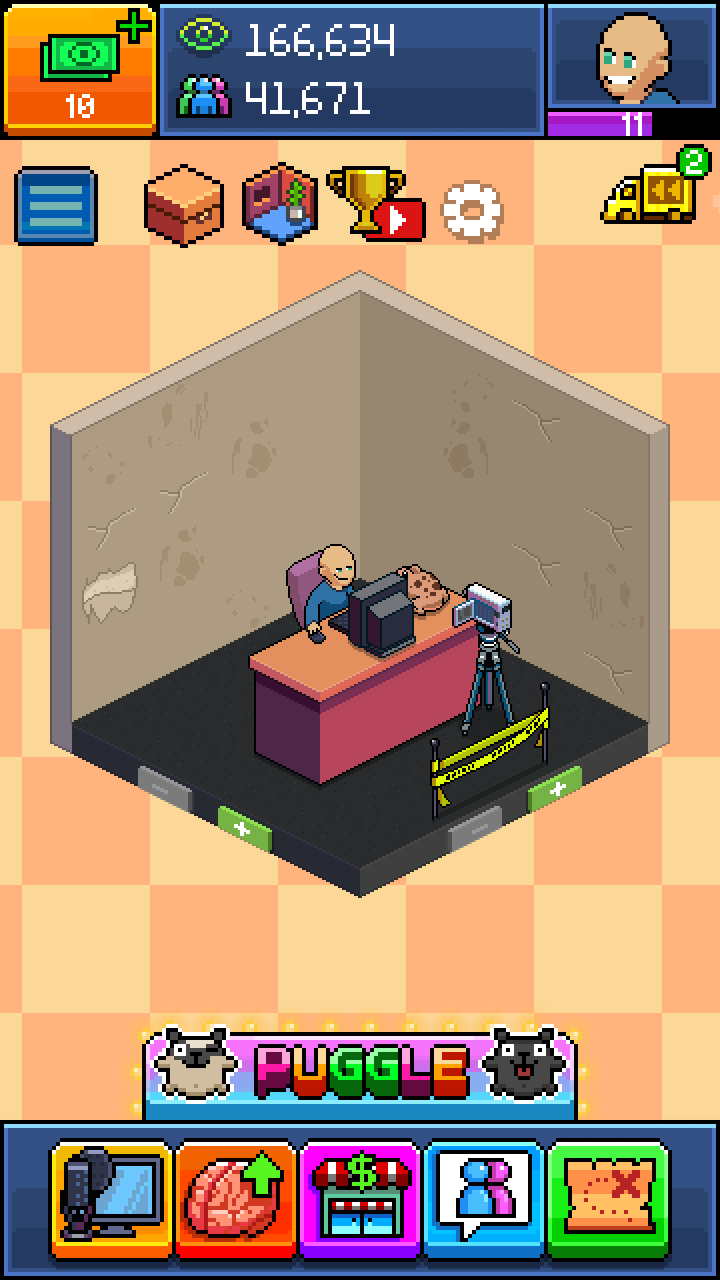This screenshot has width=720, height=1280.
Task: Open the blue hamburger menu
Action: (56, 206)
